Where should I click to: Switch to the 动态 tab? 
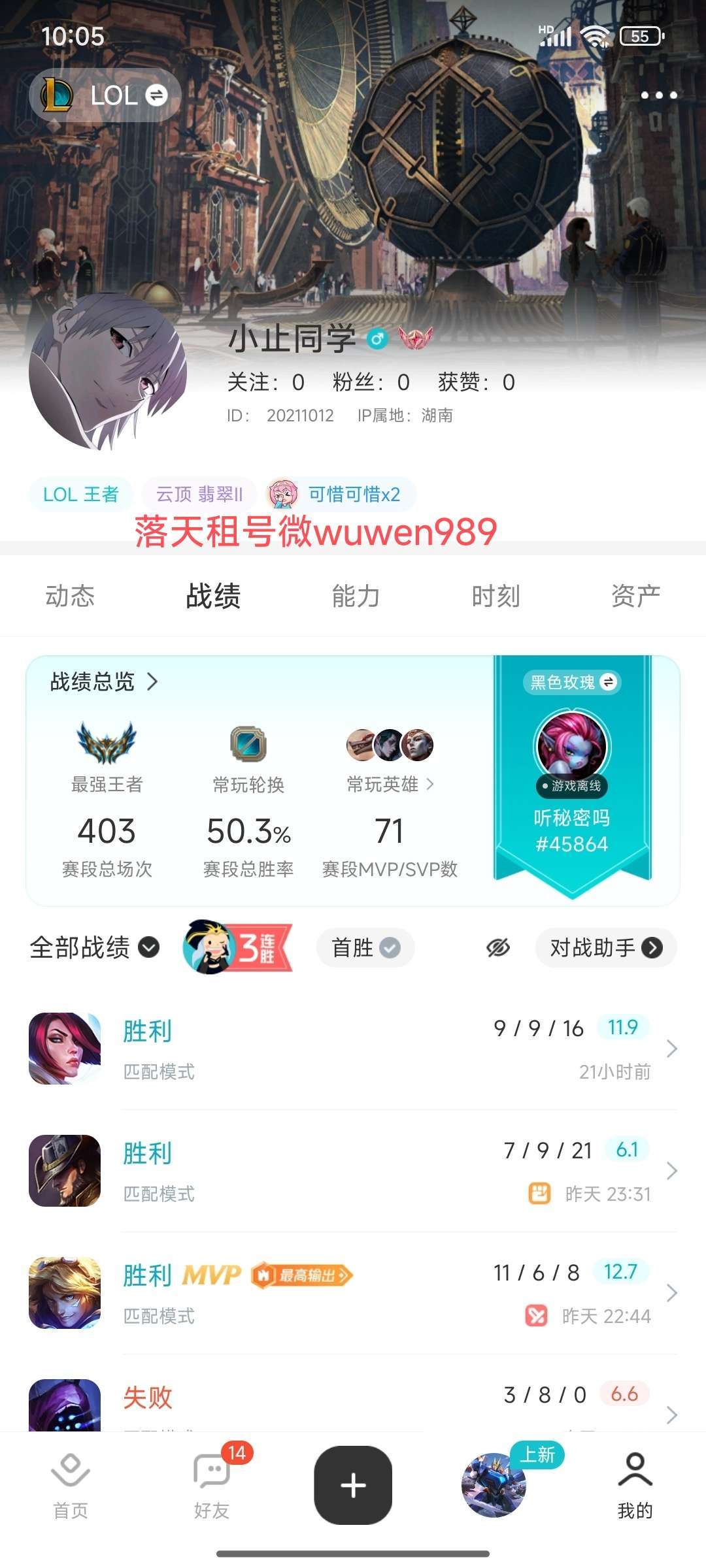[x=70, y=596]
